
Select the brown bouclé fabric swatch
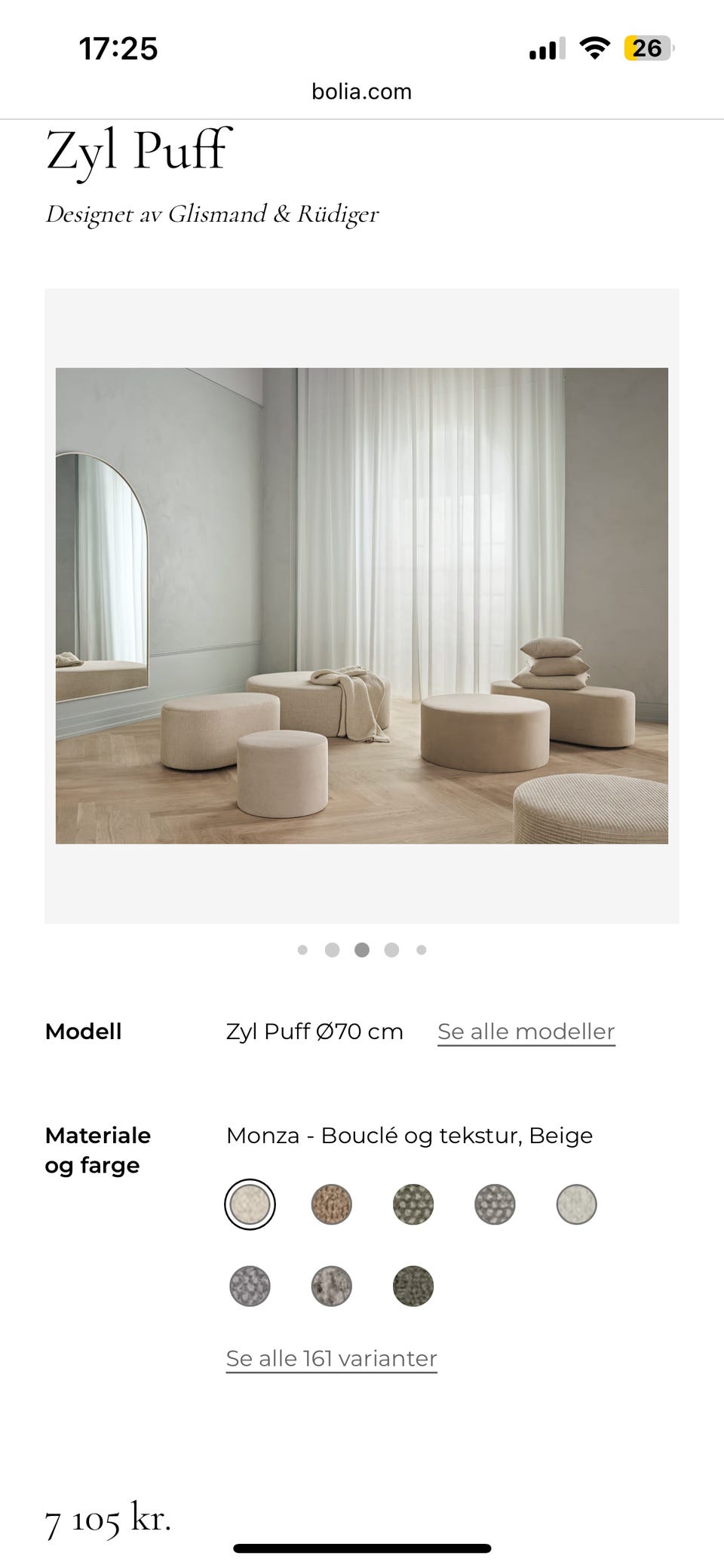coord(331,1204)
